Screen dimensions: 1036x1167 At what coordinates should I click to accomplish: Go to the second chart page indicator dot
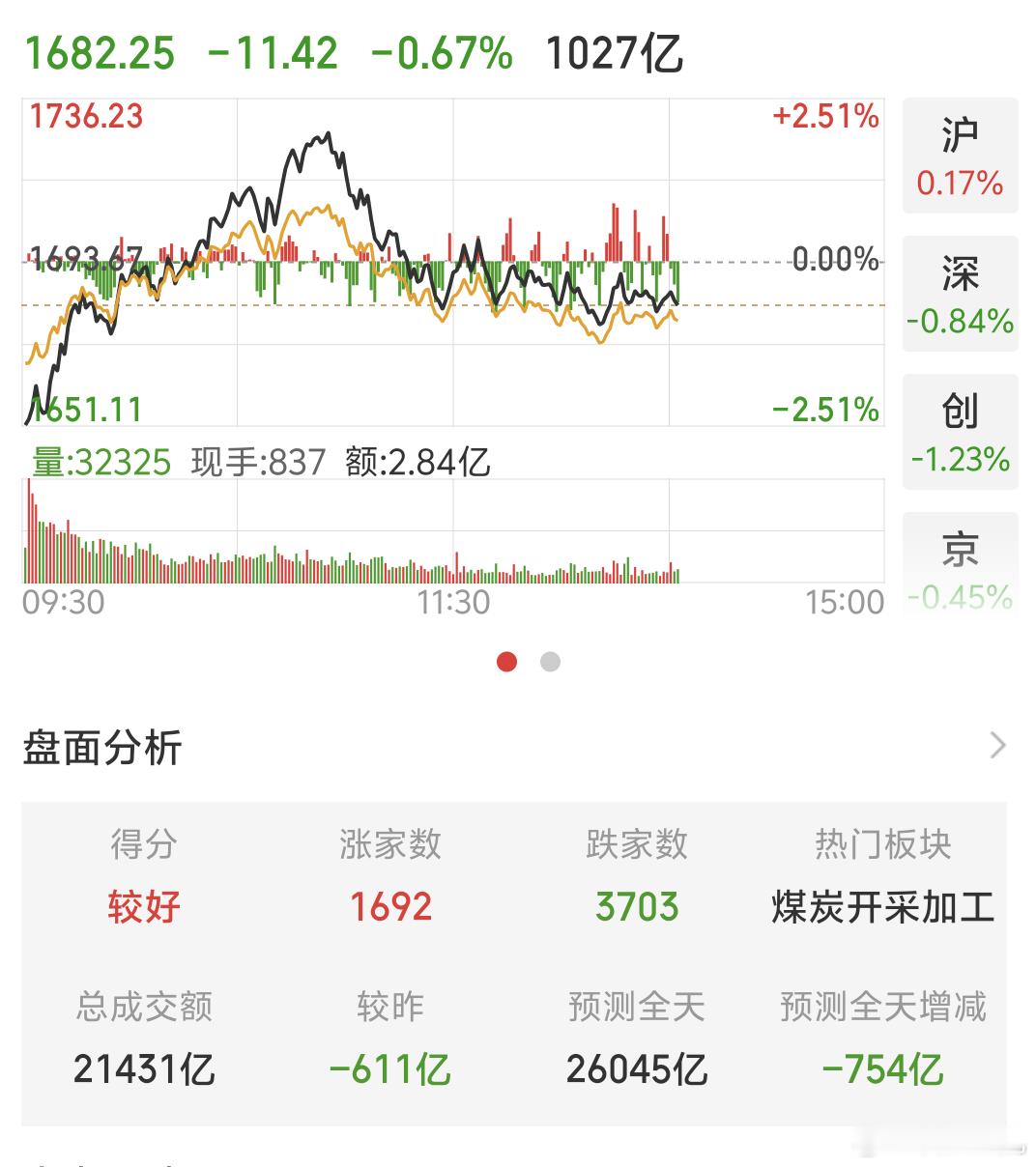coord(550,662)
